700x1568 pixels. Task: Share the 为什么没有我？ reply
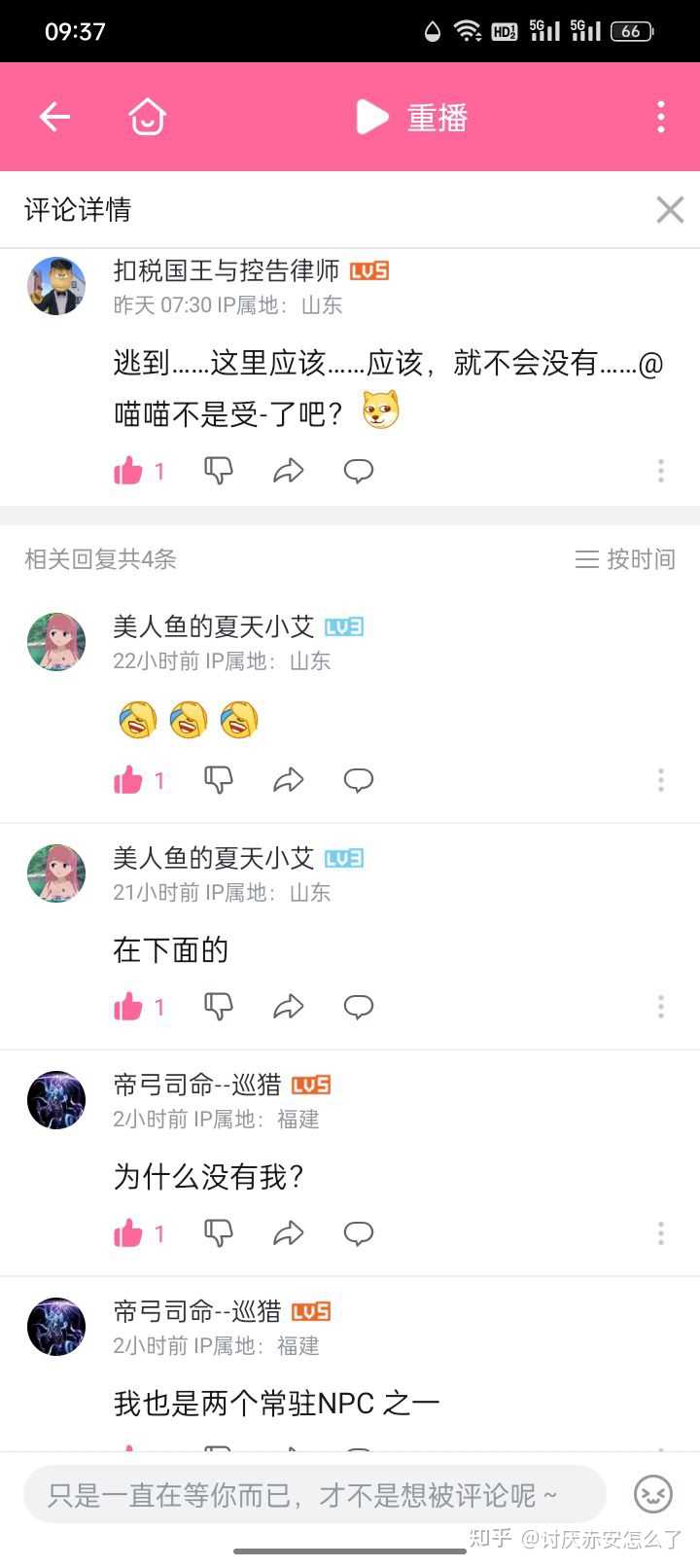289,1233
